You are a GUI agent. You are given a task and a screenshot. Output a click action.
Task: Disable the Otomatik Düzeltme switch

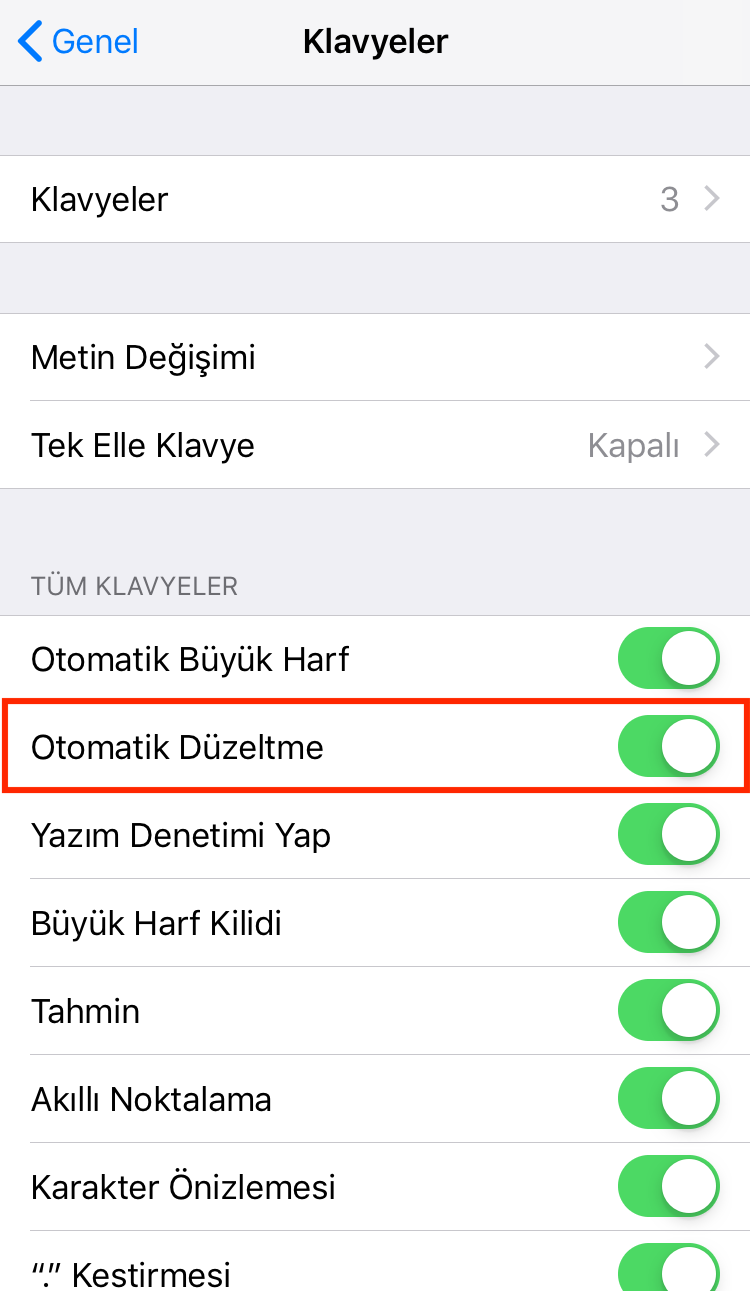[x=668, y=747]
